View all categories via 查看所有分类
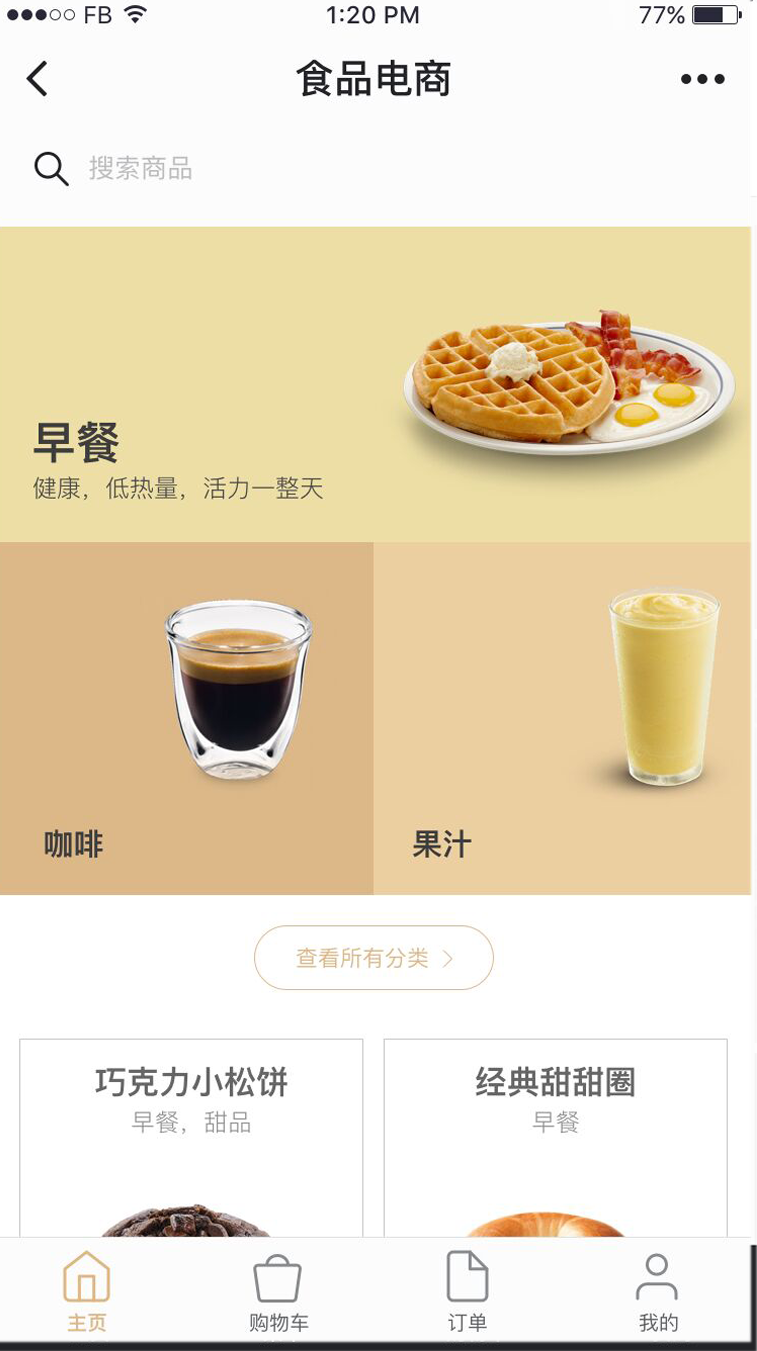The width and height of the screenshot is (757, 1351). (374, 958)
